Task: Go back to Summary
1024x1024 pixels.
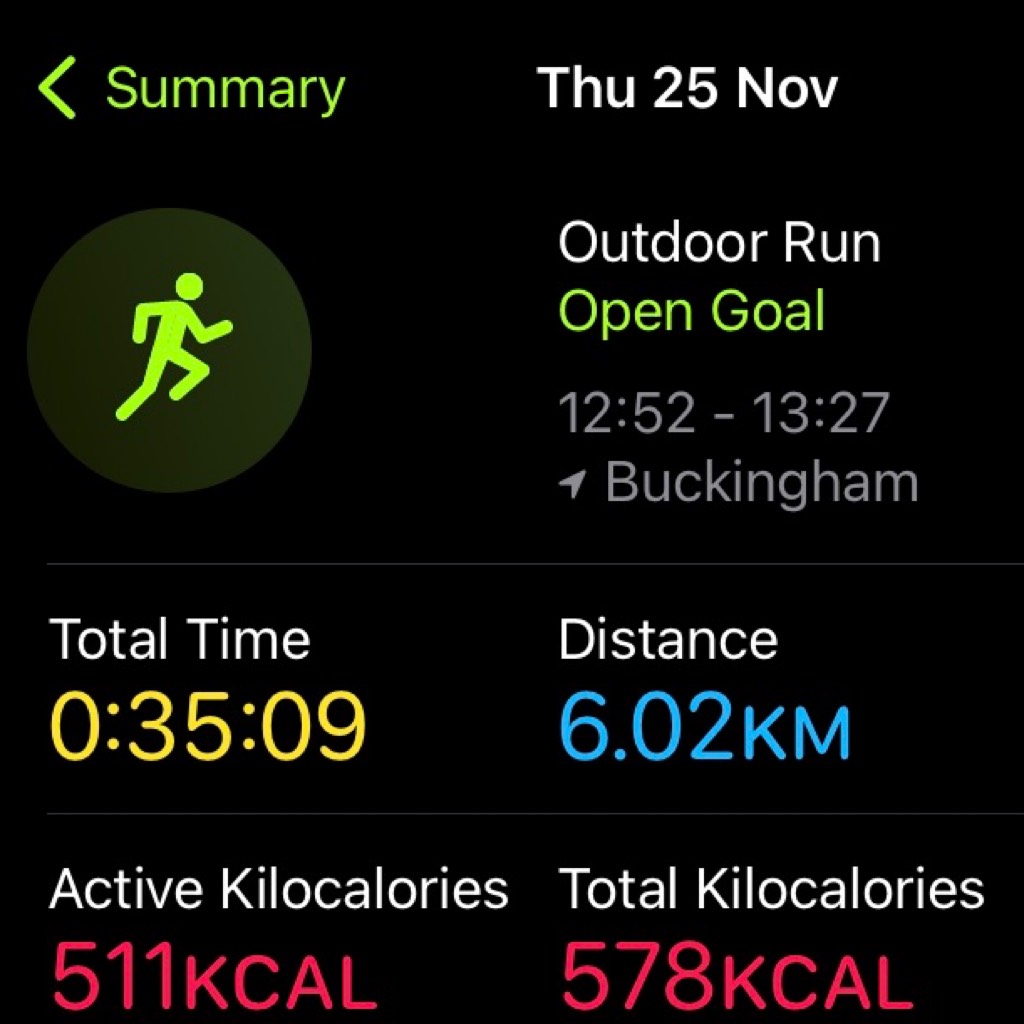Action: pyautogui.click(x=190, y=88)
